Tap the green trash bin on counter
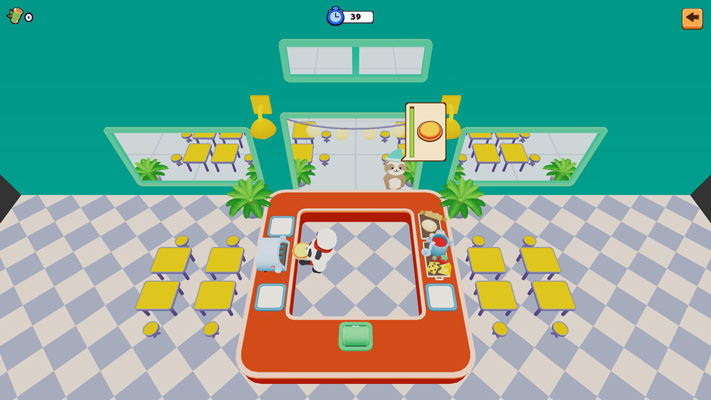Viewport: 711px width, 400px height. [355, 336]
